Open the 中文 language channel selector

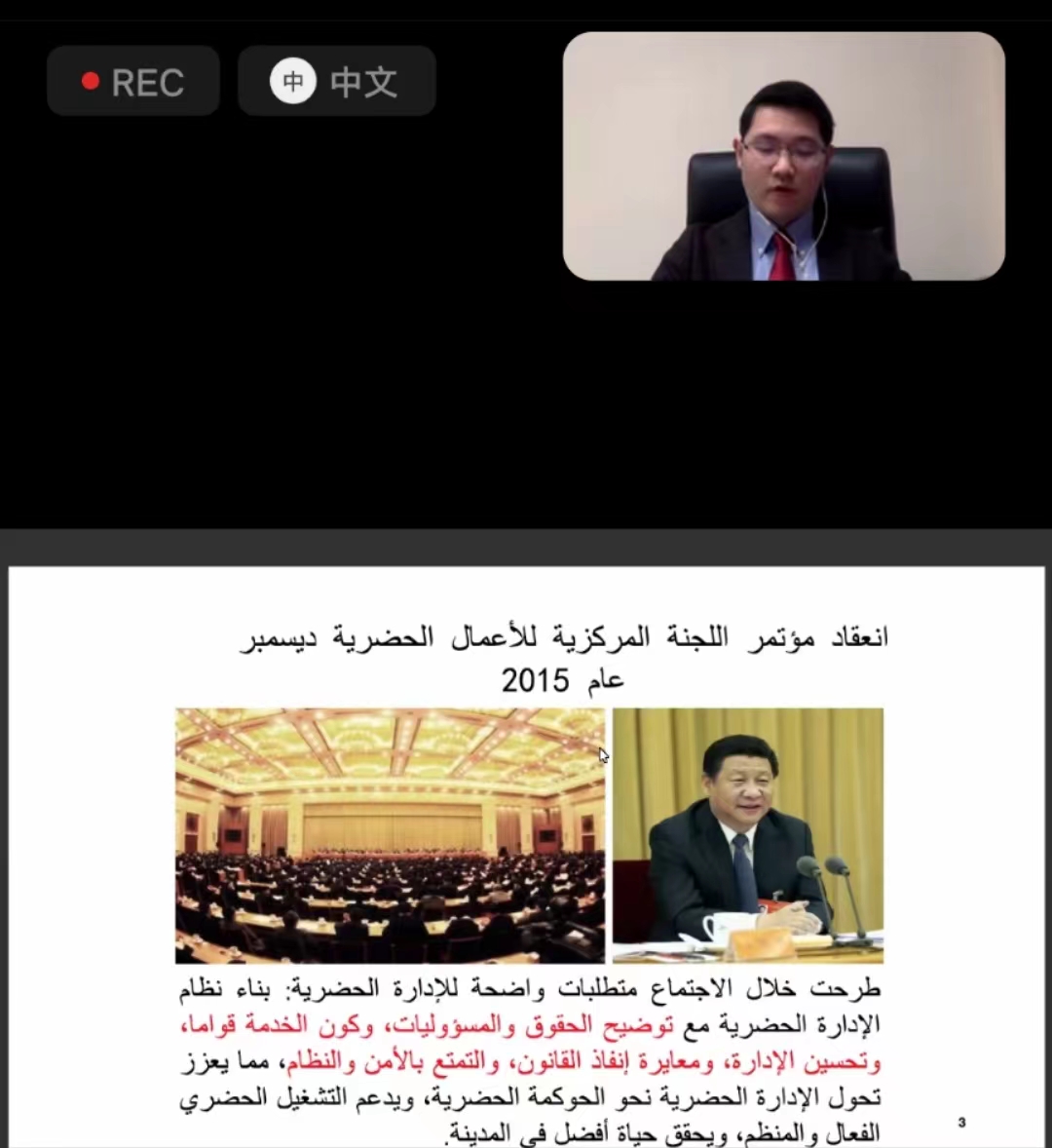pos(336,82)
